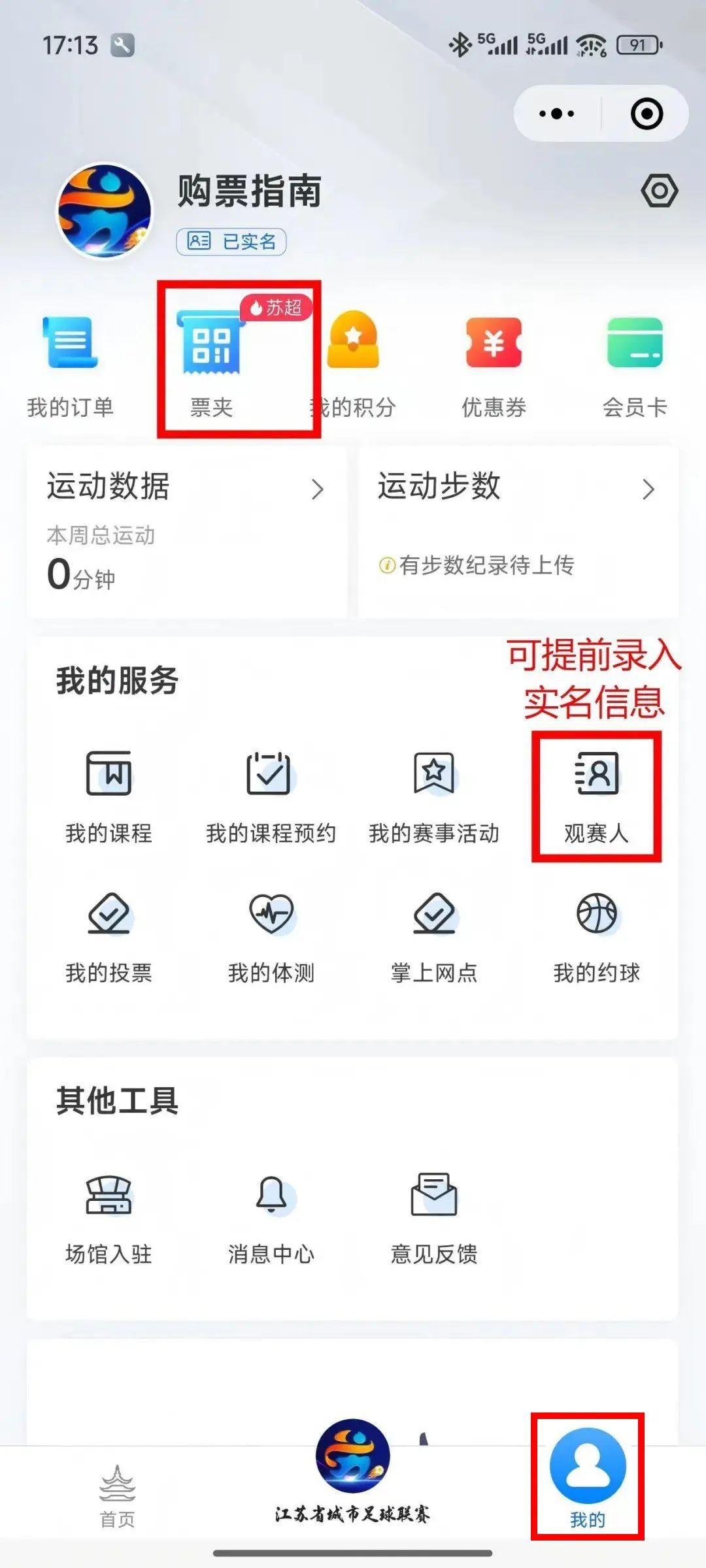Open 会员卡 membership card
706x1568 pixels.
point(634,366)
